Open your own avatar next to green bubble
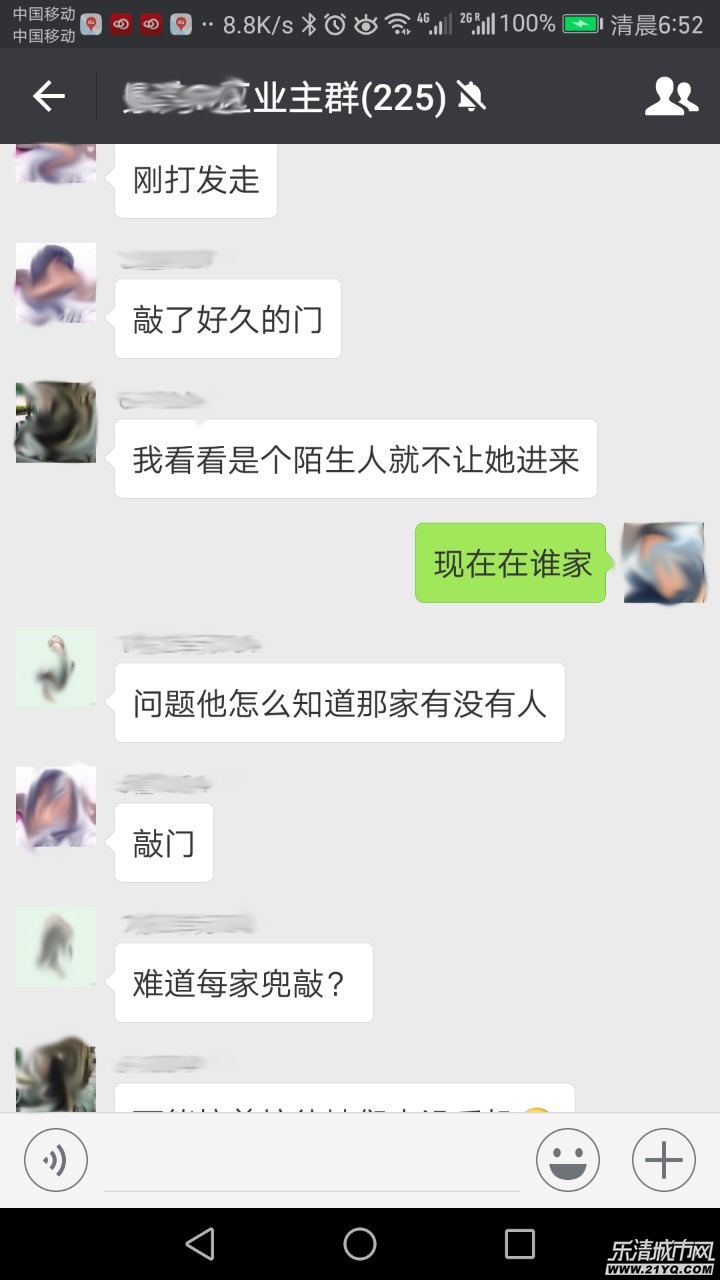 click(x=663, y=562)
